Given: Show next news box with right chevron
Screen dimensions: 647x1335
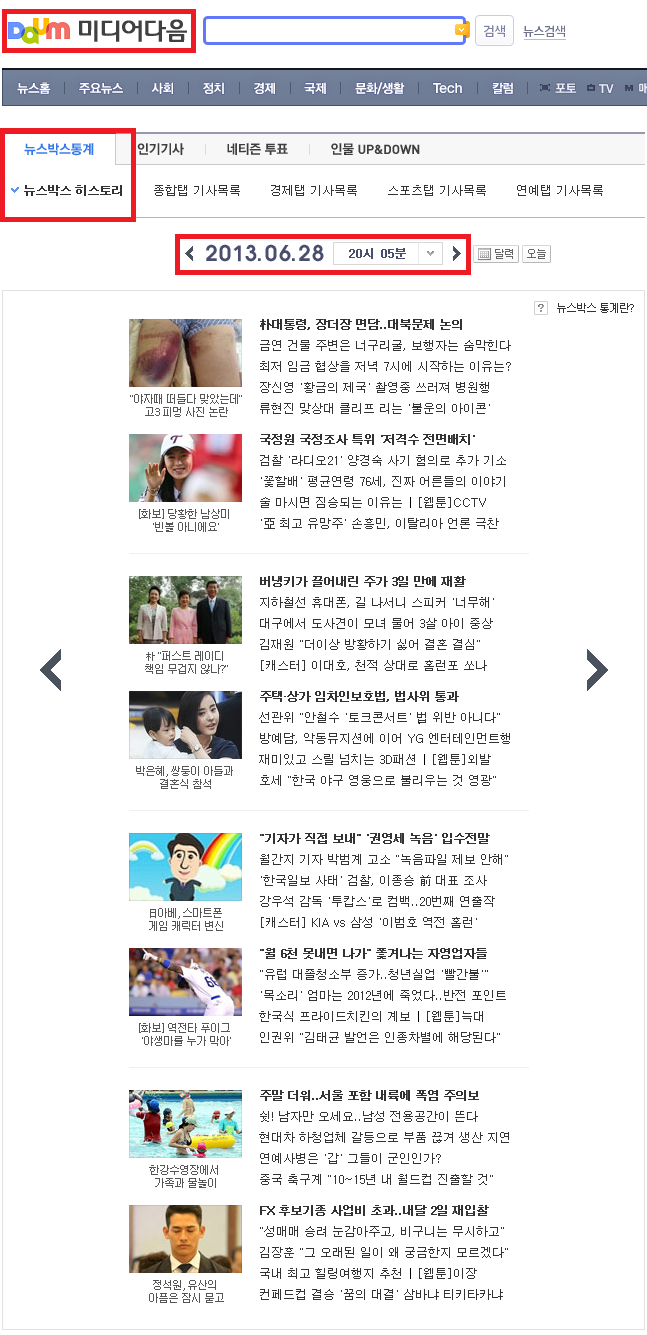Looking at the screenshot, I should click(596, 670).
